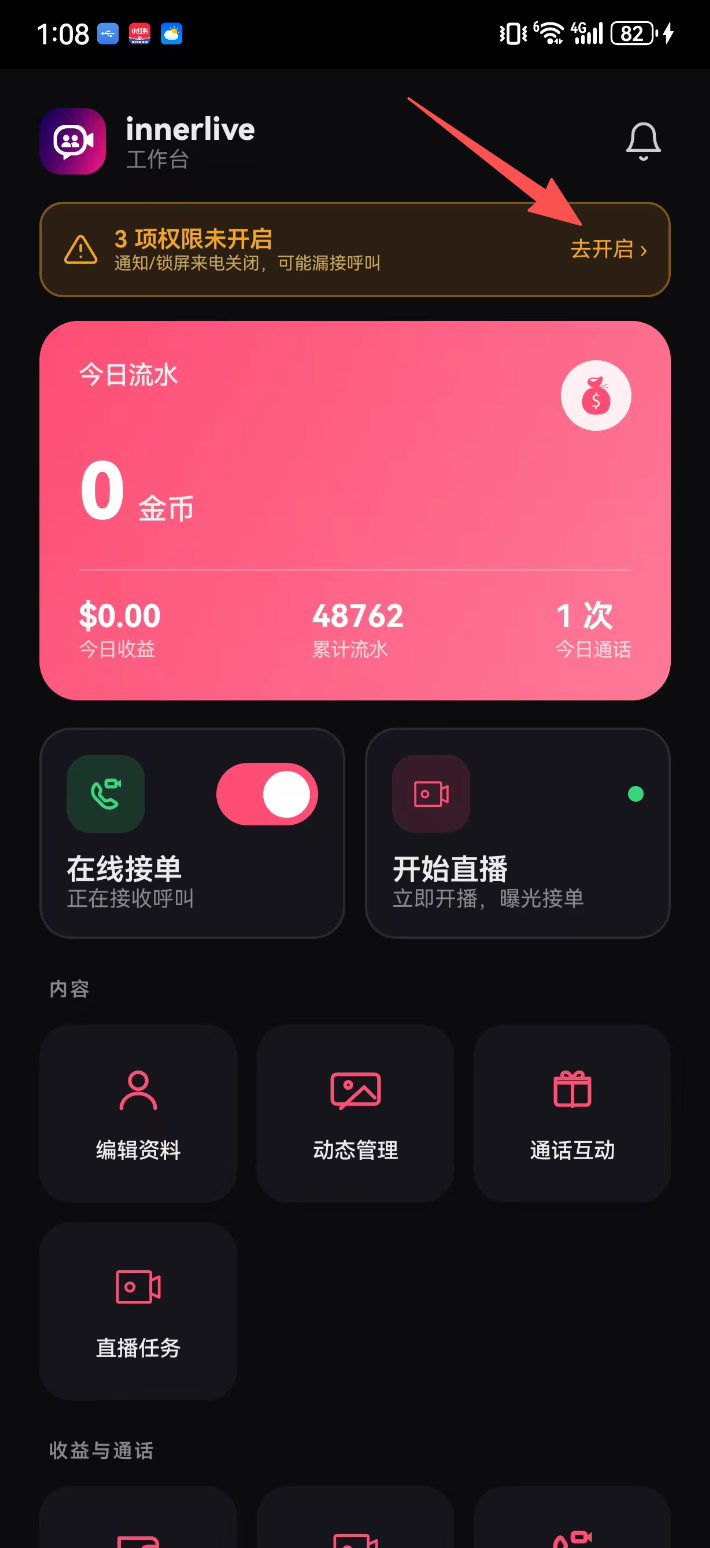Screen dimensions: 710x1548
Task: Toggle the 在线接单 switch off
Action: 267,794
